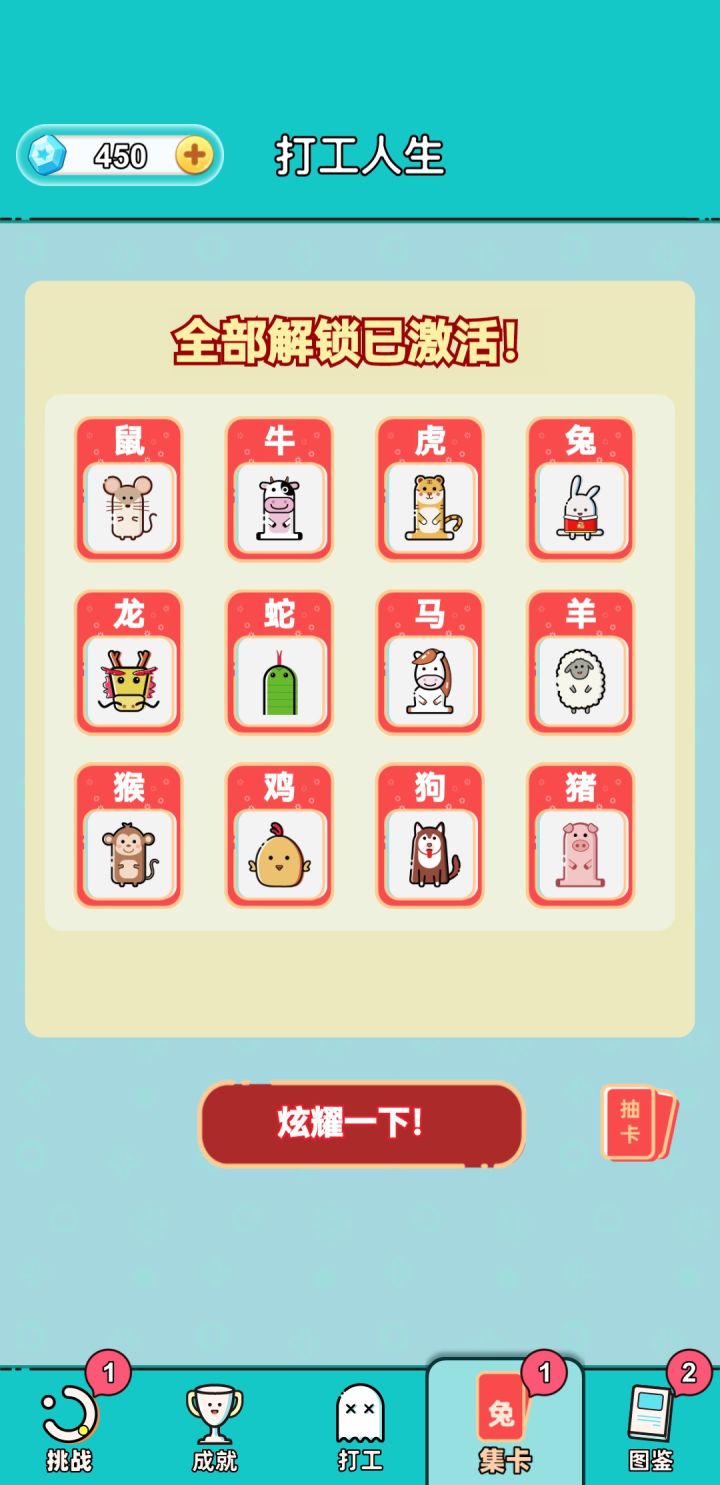Tap the 炫耀一下! button
The width and height of the screenshot is (720, 1485).
pos(361,1123)
